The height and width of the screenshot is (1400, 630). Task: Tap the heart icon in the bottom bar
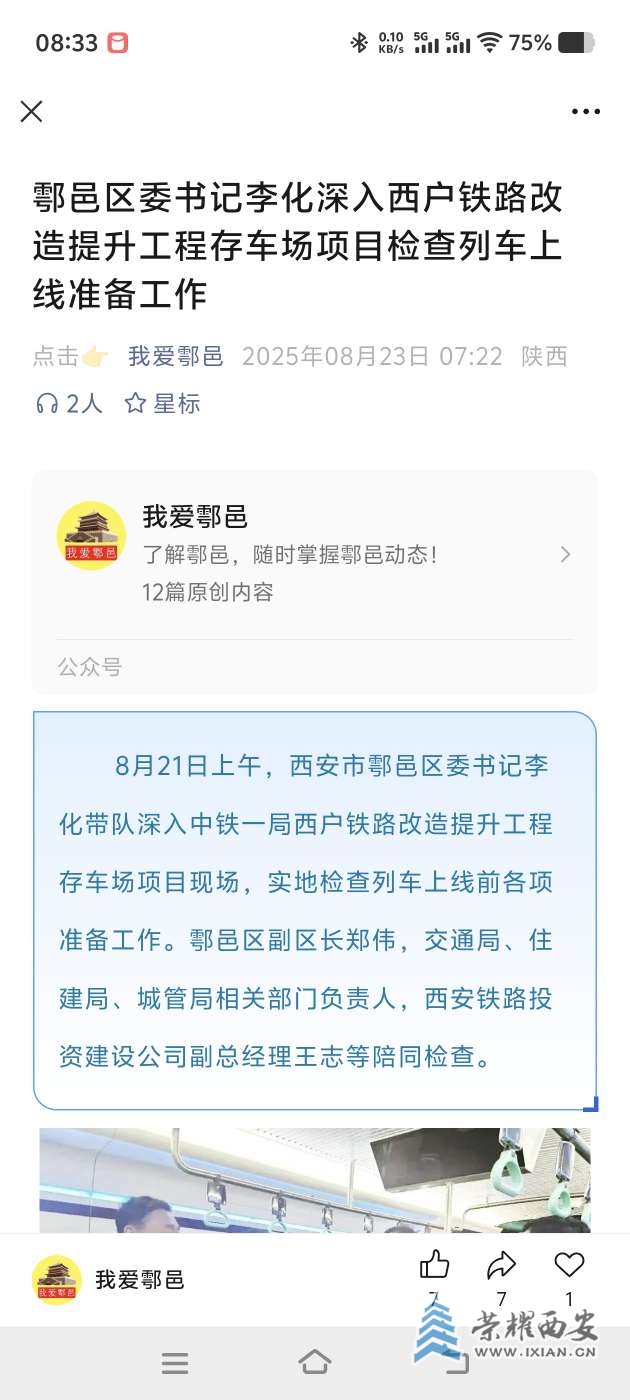tap(569, 1265)
